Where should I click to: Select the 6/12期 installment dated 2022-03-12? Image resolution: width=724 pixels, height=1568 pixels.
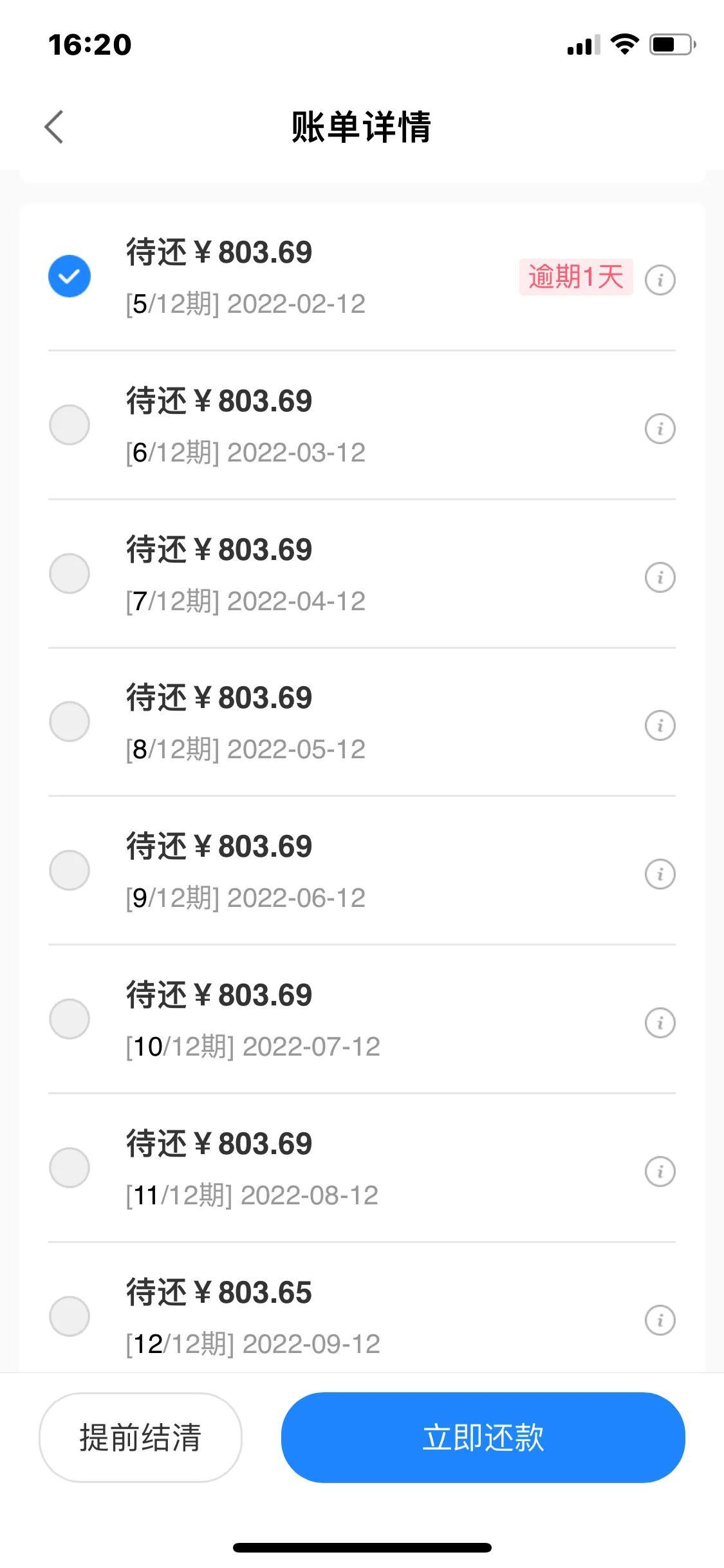pos(70,425)
